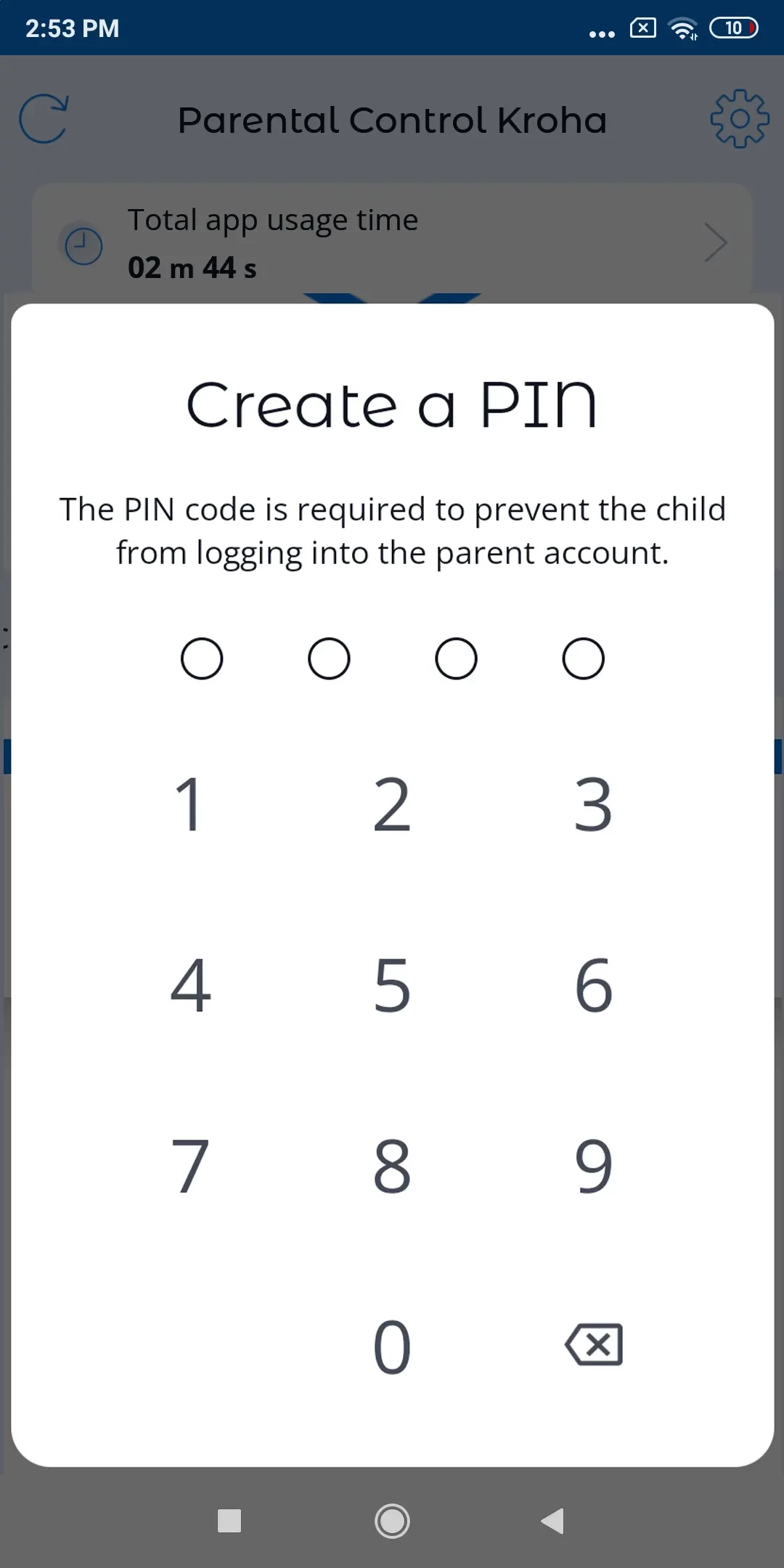Viewport: 784px width, 1568px height.
Task: Enter digit 0 on the keypad
Action: coord(392,1347)
